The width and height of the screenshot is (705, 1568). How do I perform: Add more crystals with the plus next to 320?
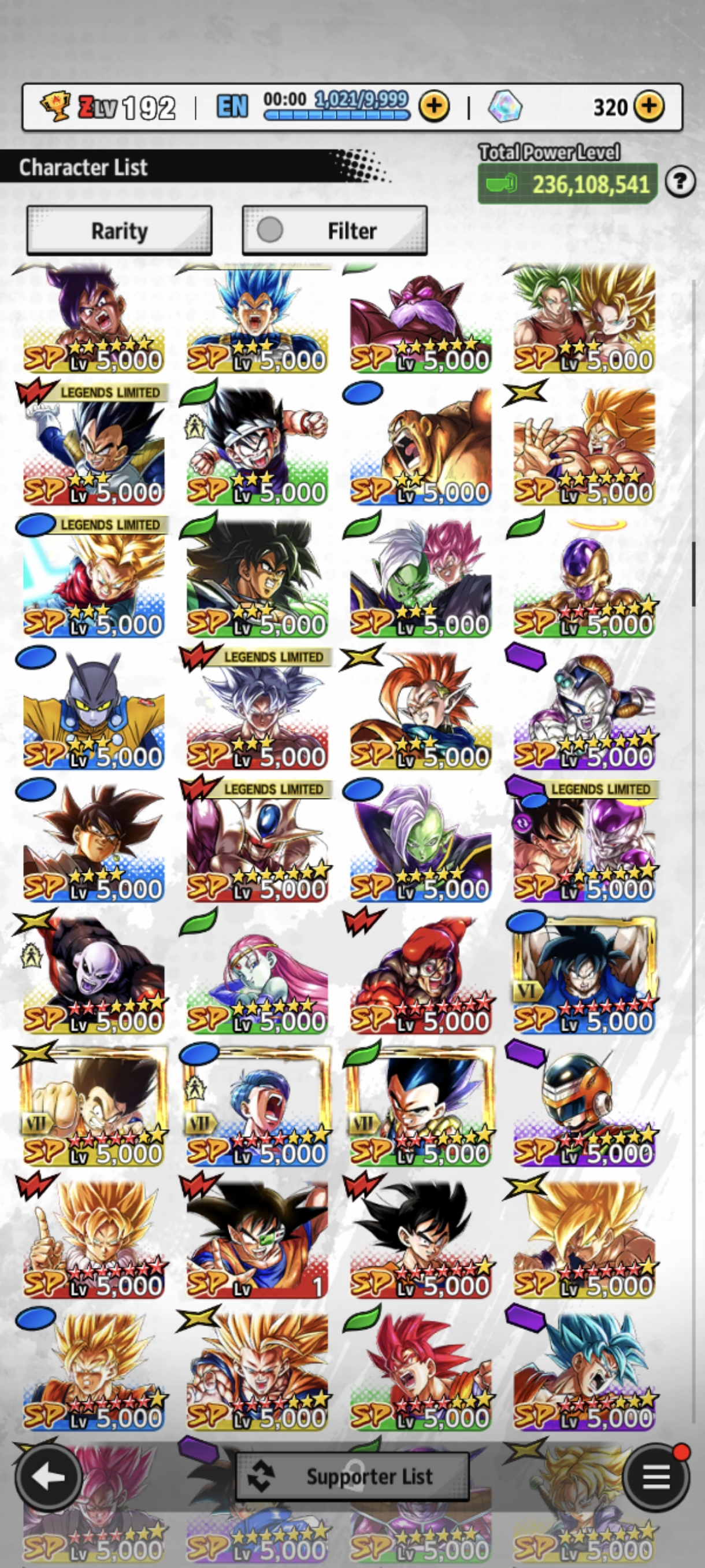[649, 106]
